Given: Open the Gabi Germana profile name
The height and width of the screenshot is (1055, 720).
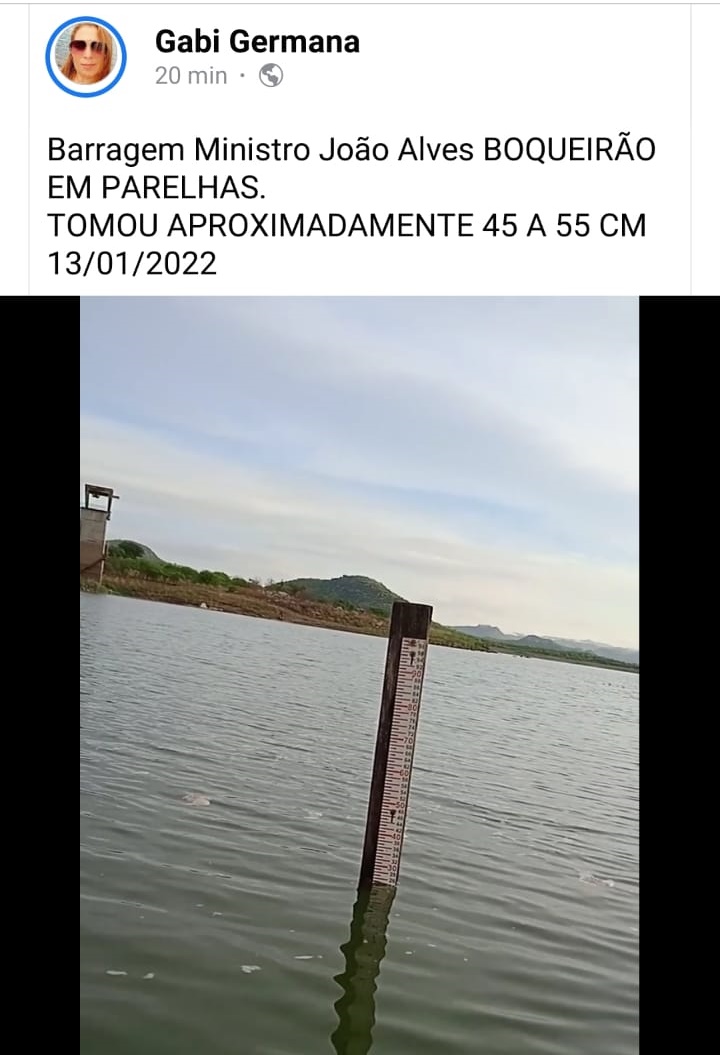Looking at the screenshot, I should pyautogui.click(x=257, y=42).
